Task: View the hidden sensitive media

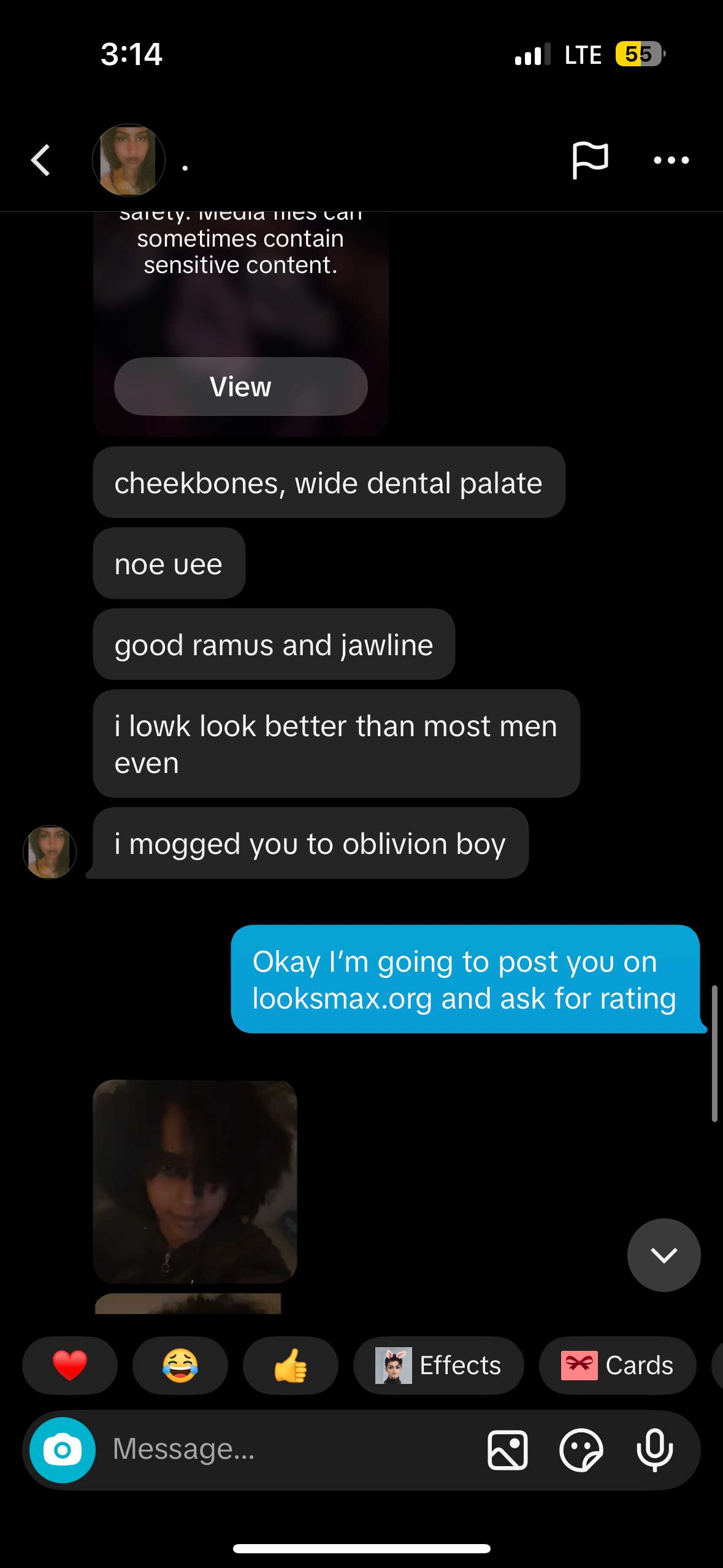Action: tap(240, 386)
